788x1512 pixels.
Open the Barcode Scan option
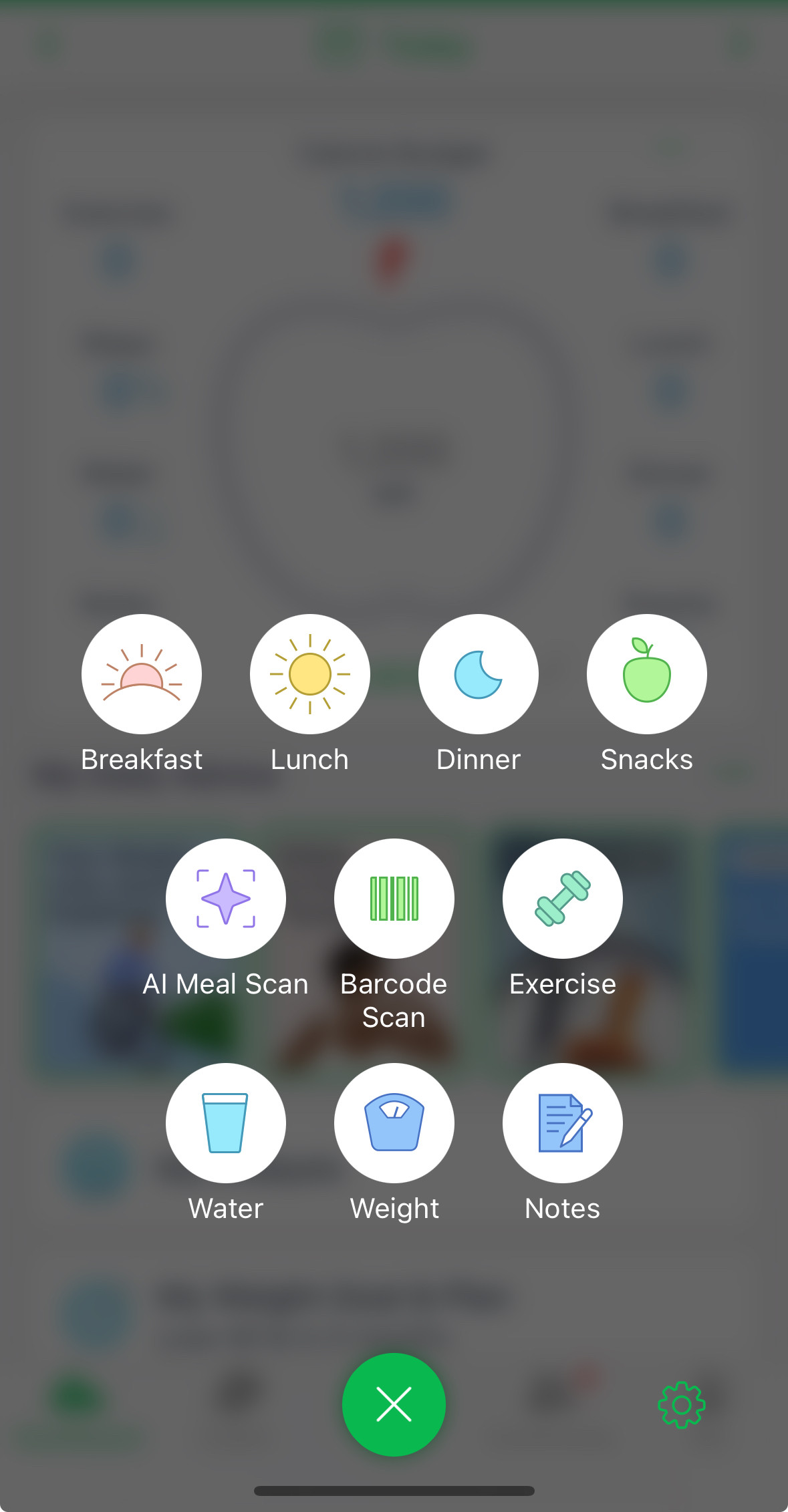click(394, 899)
